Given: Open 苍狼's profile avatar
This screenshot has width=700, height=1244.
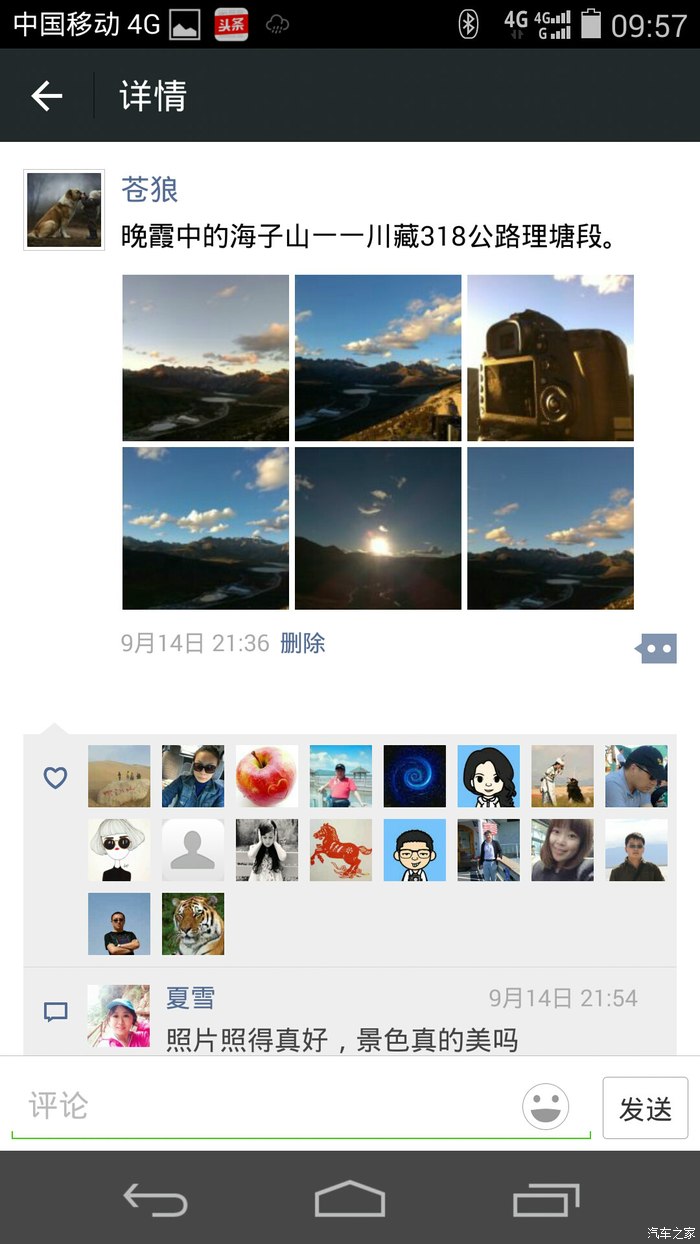Looking at the screenshot, I should point(63,210).
